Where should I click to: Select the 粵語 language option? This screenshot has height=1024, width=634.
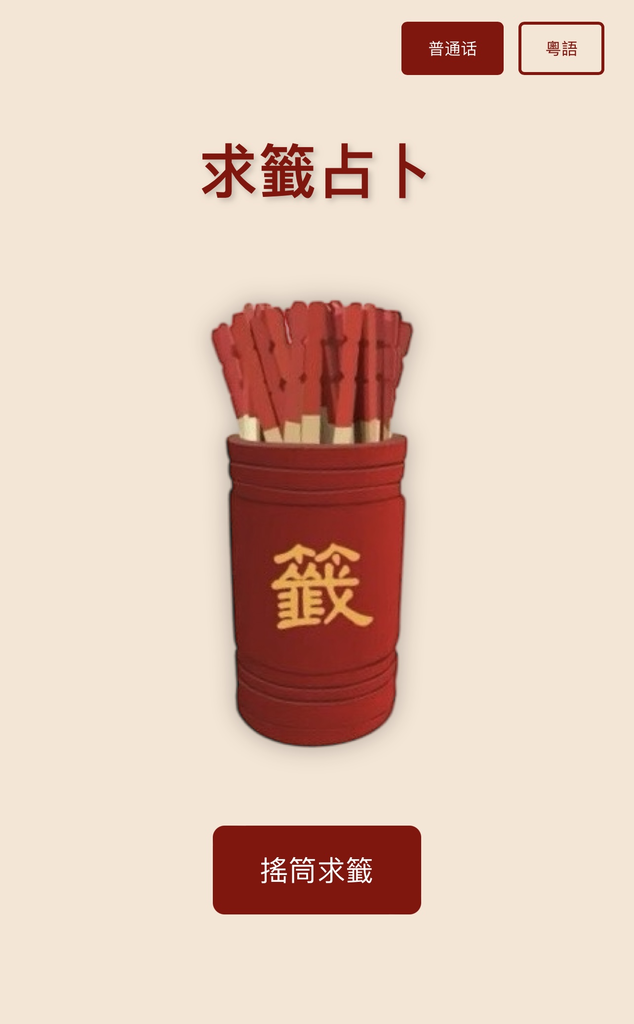(561, 48)
